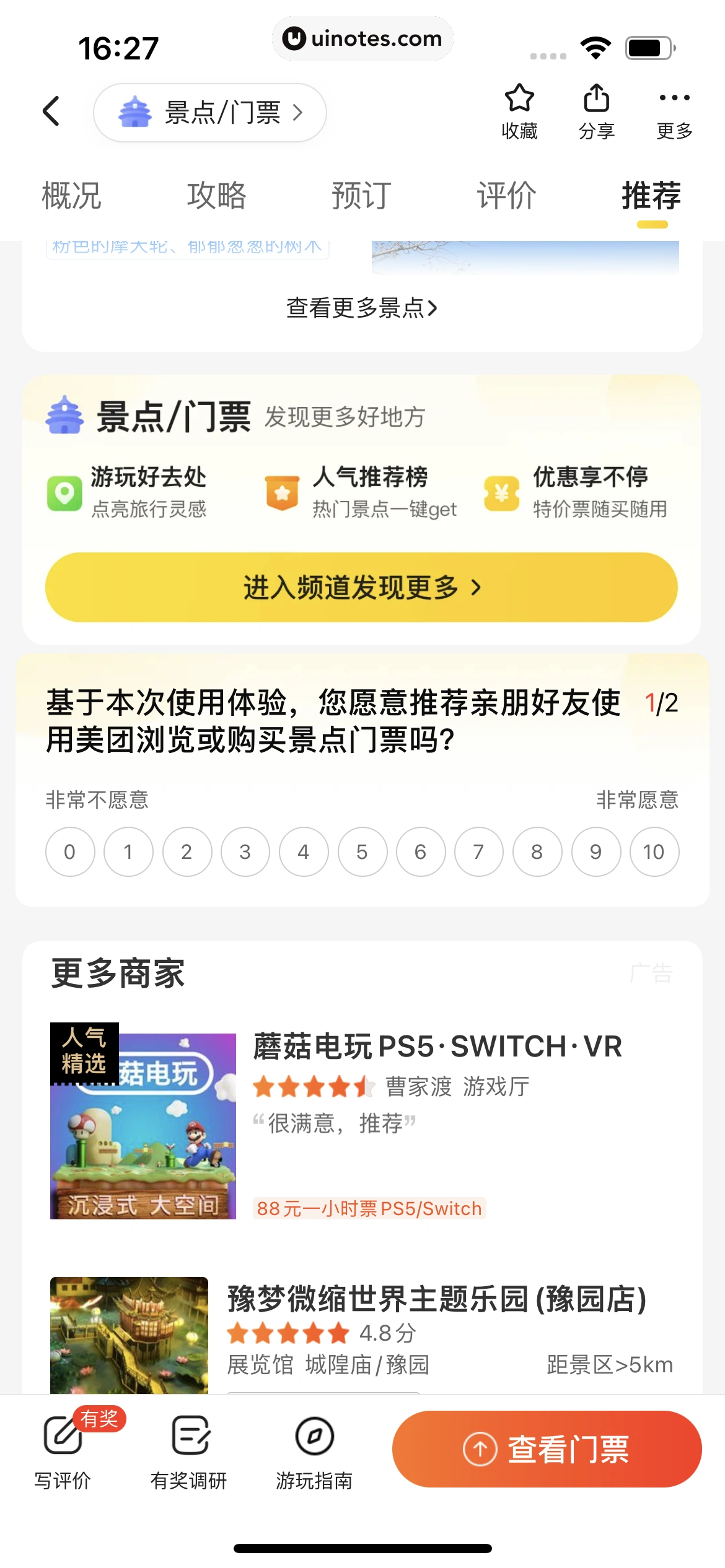Open 蘑菇电玩 PS5·SWITCH·VR listing

[437, 1047]
